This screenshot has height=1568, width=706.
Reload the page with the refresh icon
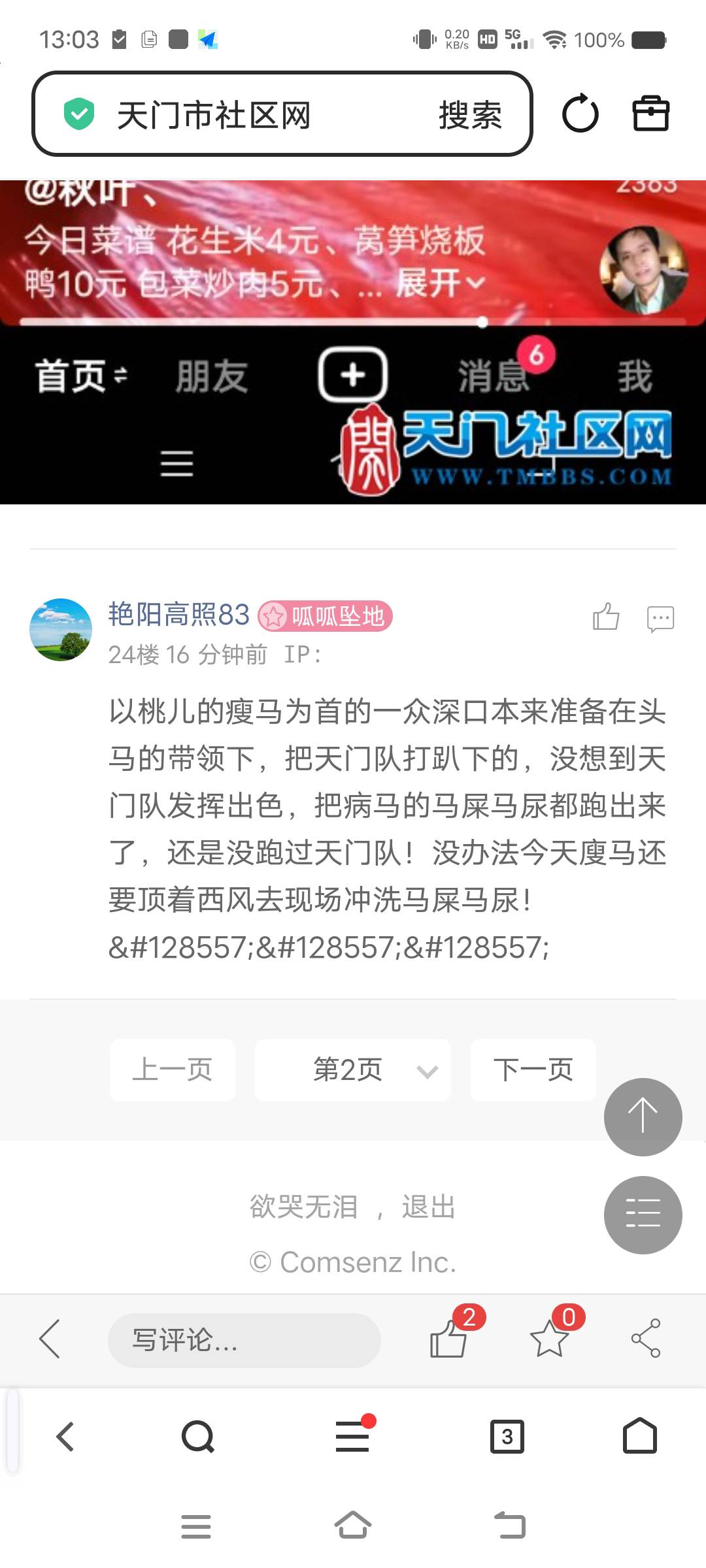point(580,114)
